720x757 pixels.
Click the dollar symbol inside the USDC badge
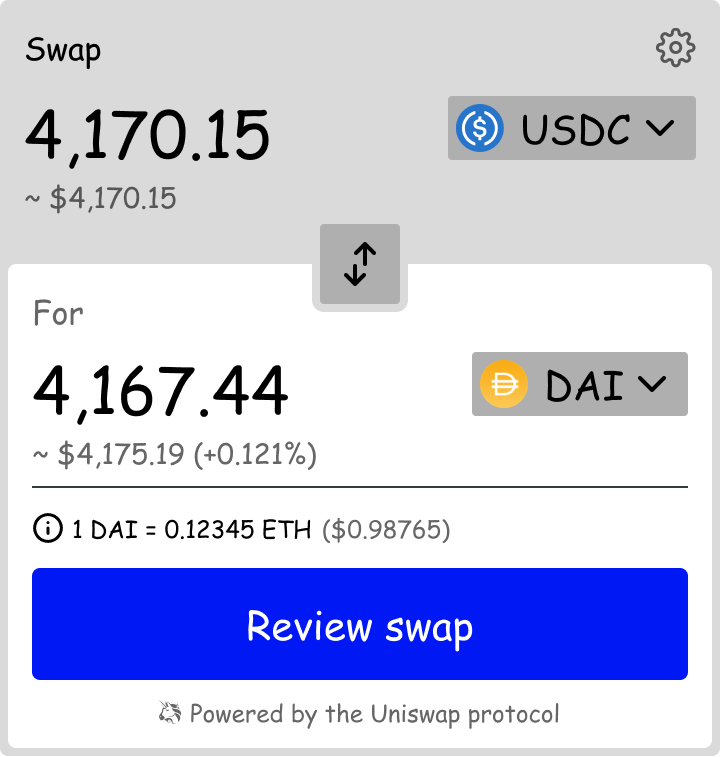coord(480,128)
